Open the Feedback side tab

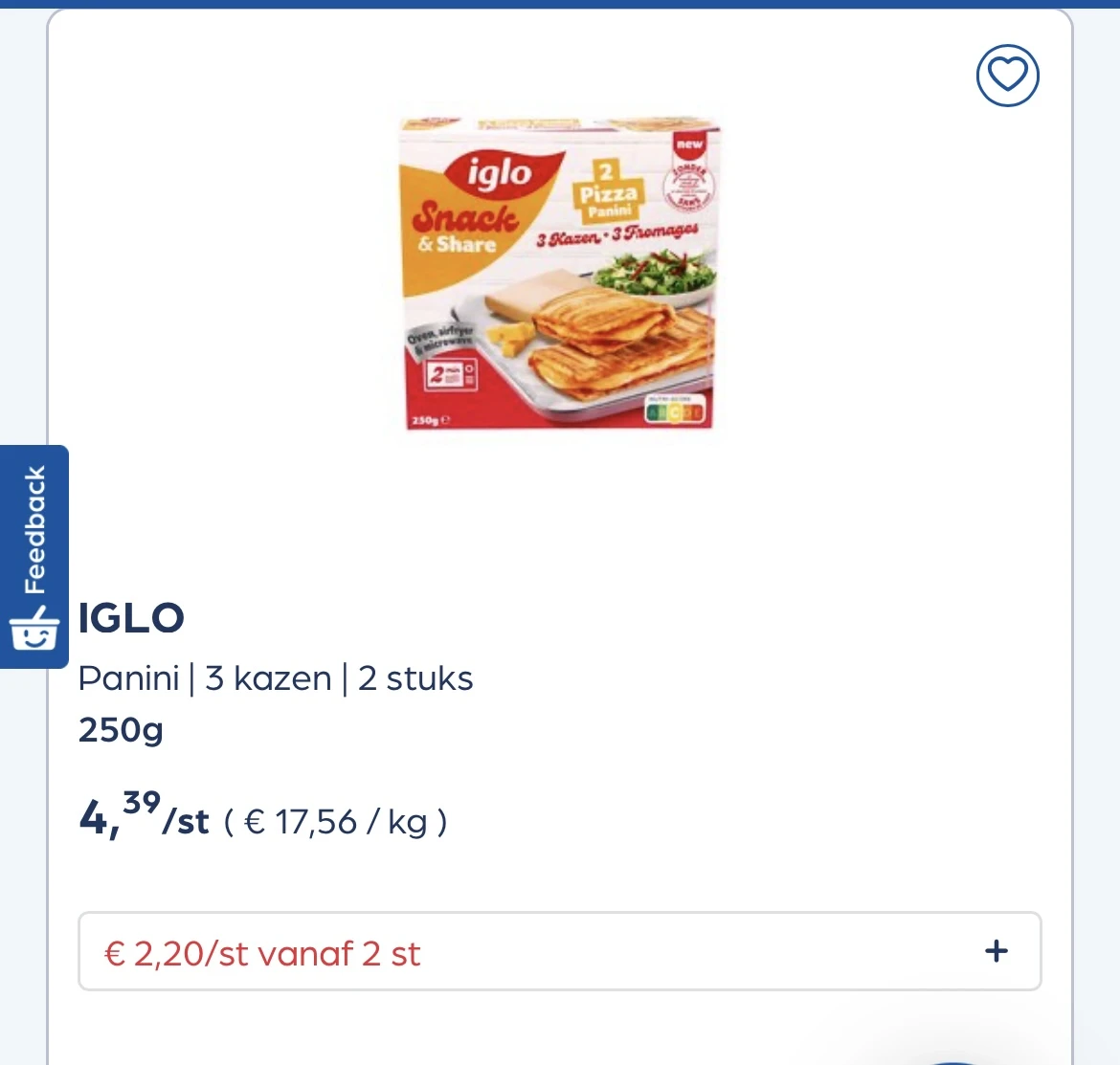click(x=34, y=555)
